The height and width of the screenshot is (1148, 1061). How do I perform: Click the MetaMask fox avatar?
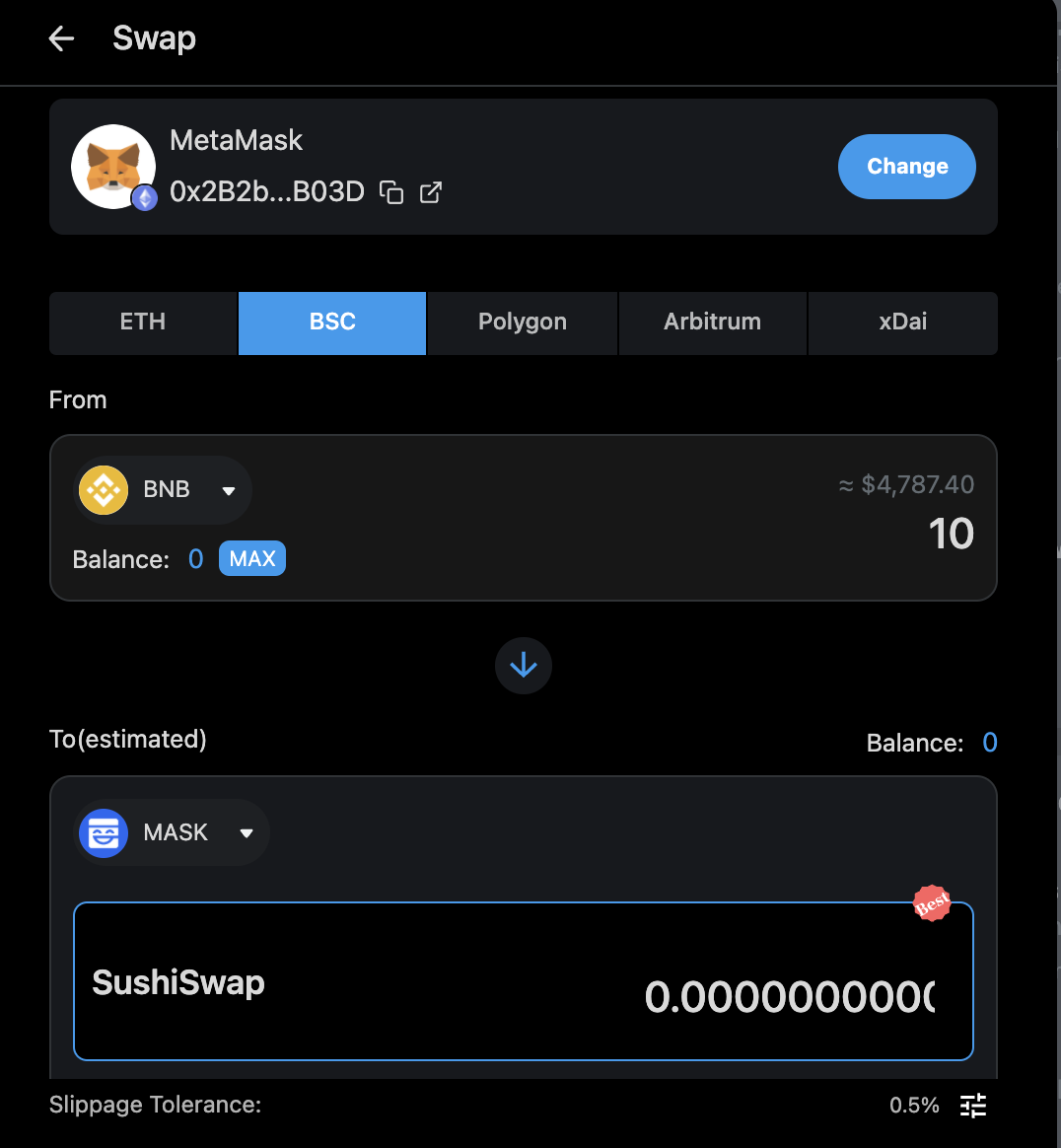(112, 166)
